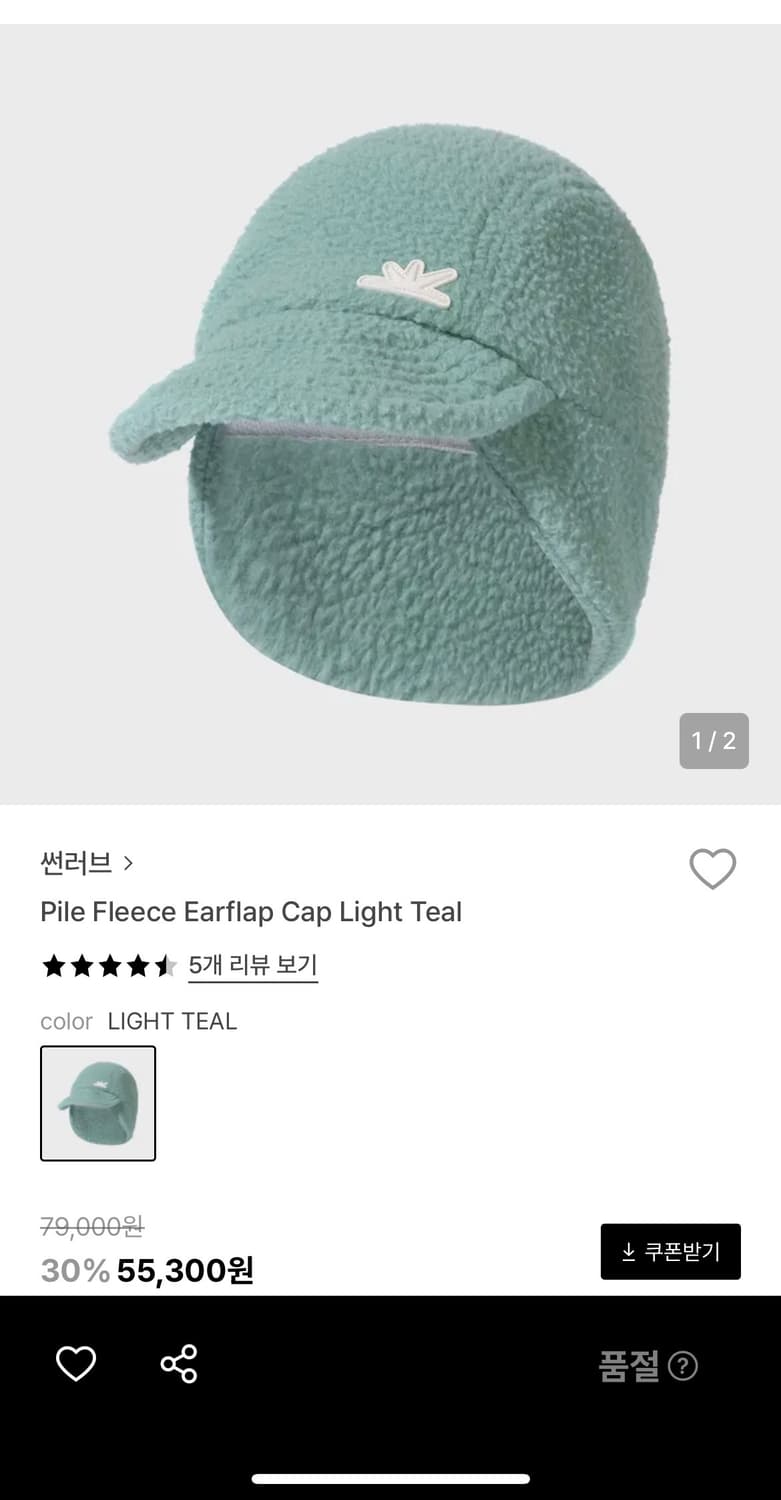Image resolution: width=781 pixels, height=1500 pixels.
Task: Tap the 1/2 image page indicator
Action: pos(713,741)
